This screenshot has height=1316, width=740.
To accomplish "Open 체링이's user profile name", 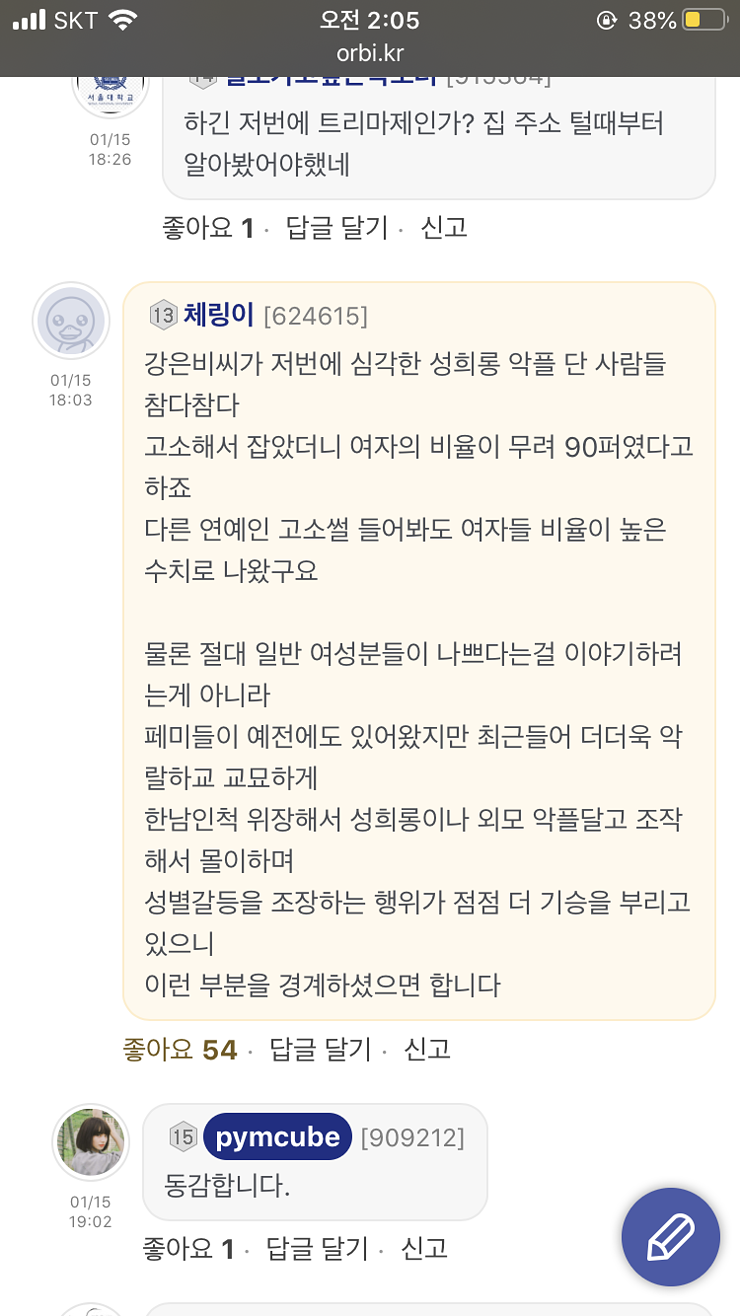I will tap(219, 315).
